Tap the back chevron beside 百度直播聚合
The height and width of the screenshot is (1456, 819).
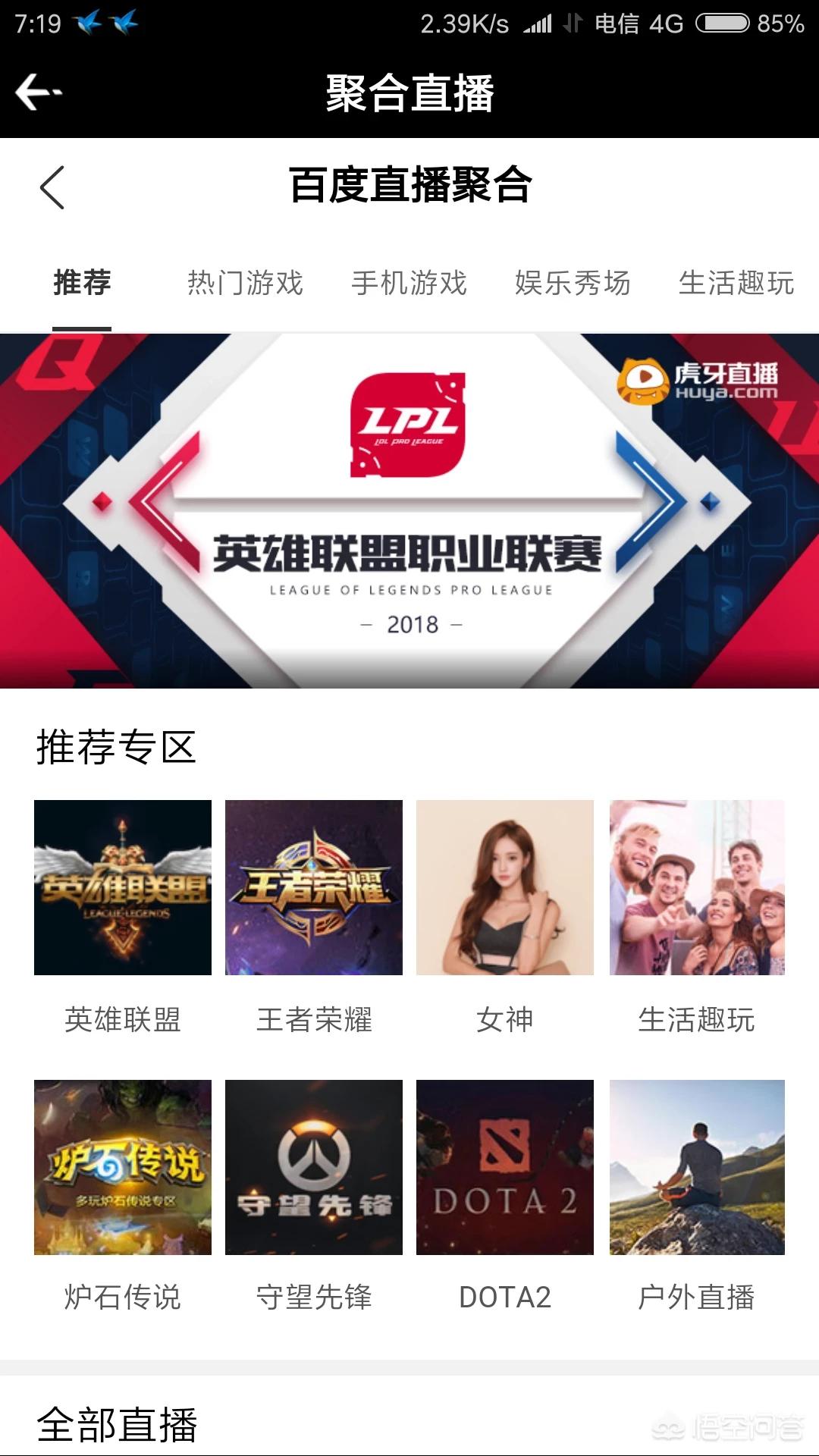(x=52, y=187)
